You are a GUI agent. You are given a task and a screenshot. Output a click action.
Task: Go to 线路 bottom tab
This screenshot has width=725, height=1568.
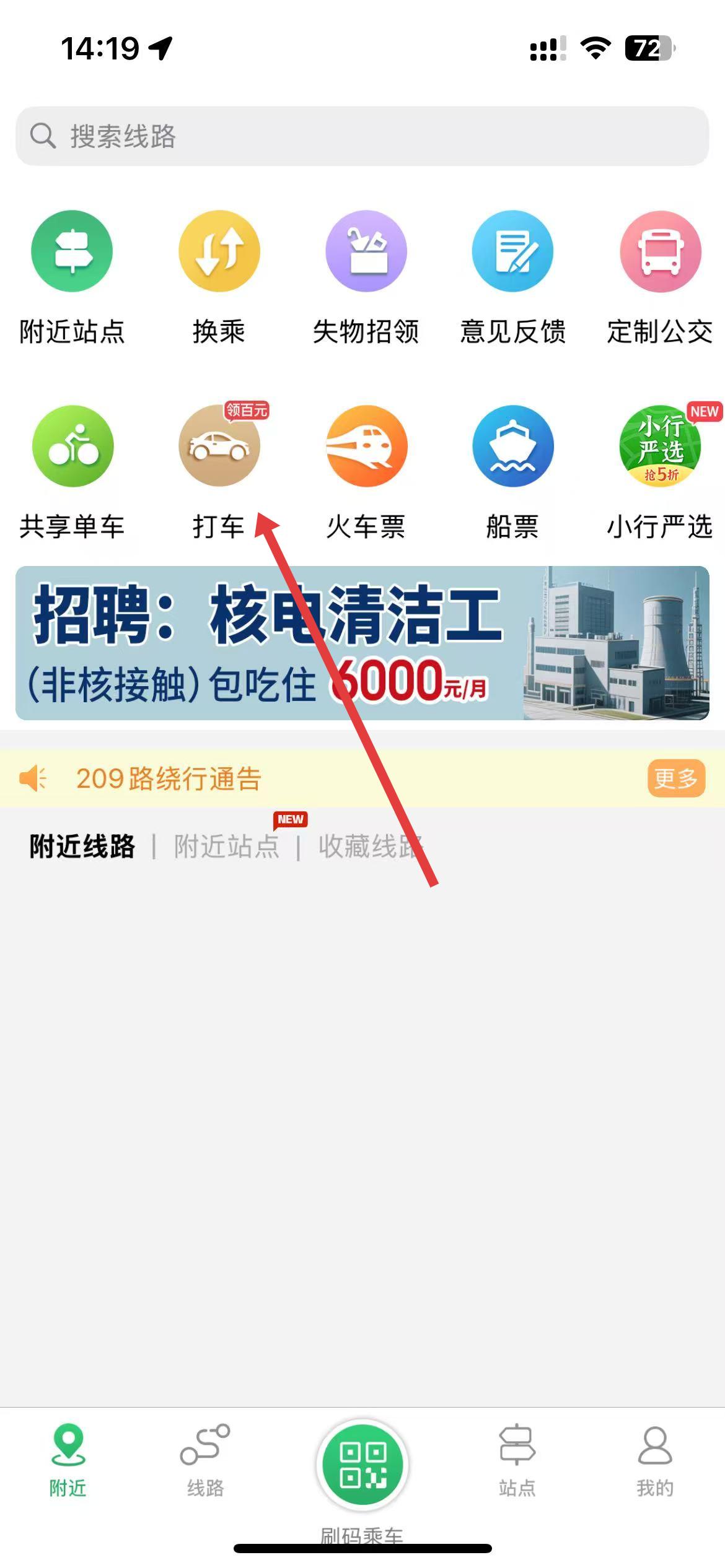click(205, 1460)
